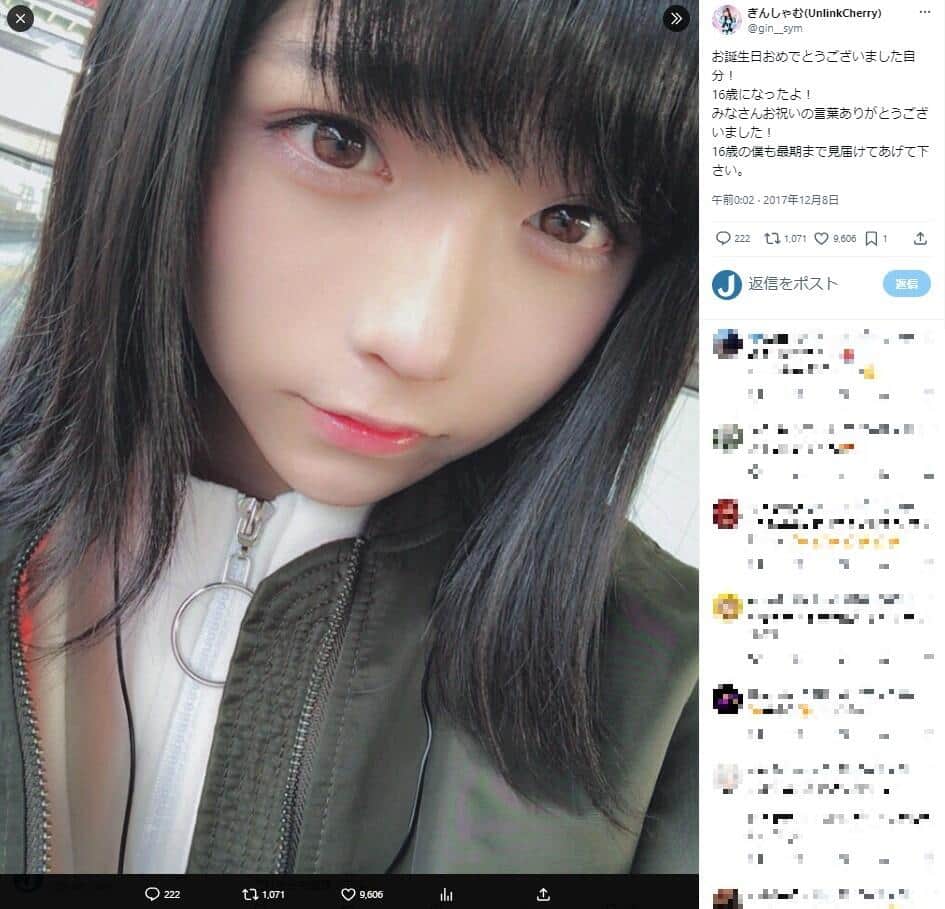Like from the bottom bar under photo

coord(349,894)
